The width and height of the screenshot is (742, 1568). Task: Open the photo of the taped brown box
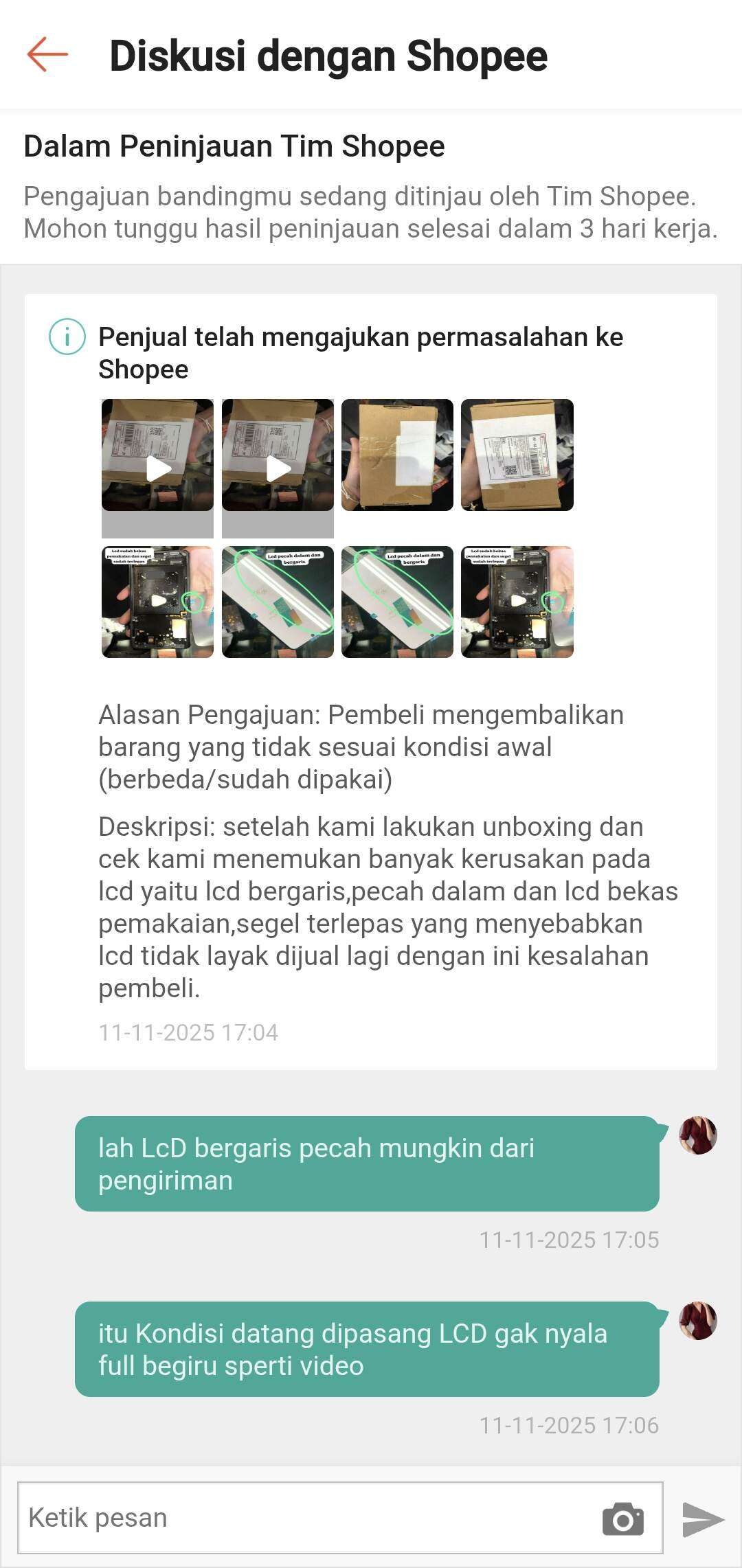tap(397, 455)
